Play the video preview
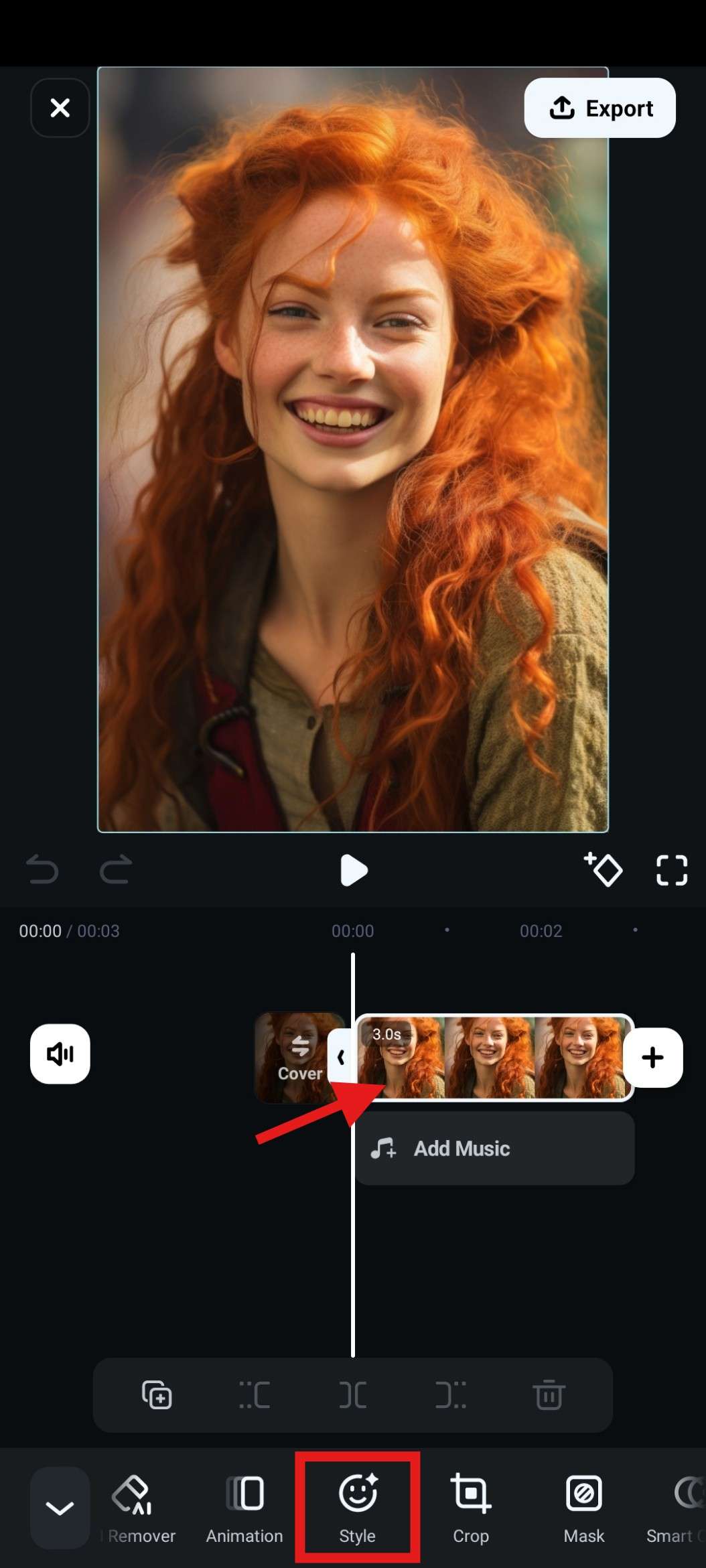The width and height of the screenshot is (706, 1568). 354,870
